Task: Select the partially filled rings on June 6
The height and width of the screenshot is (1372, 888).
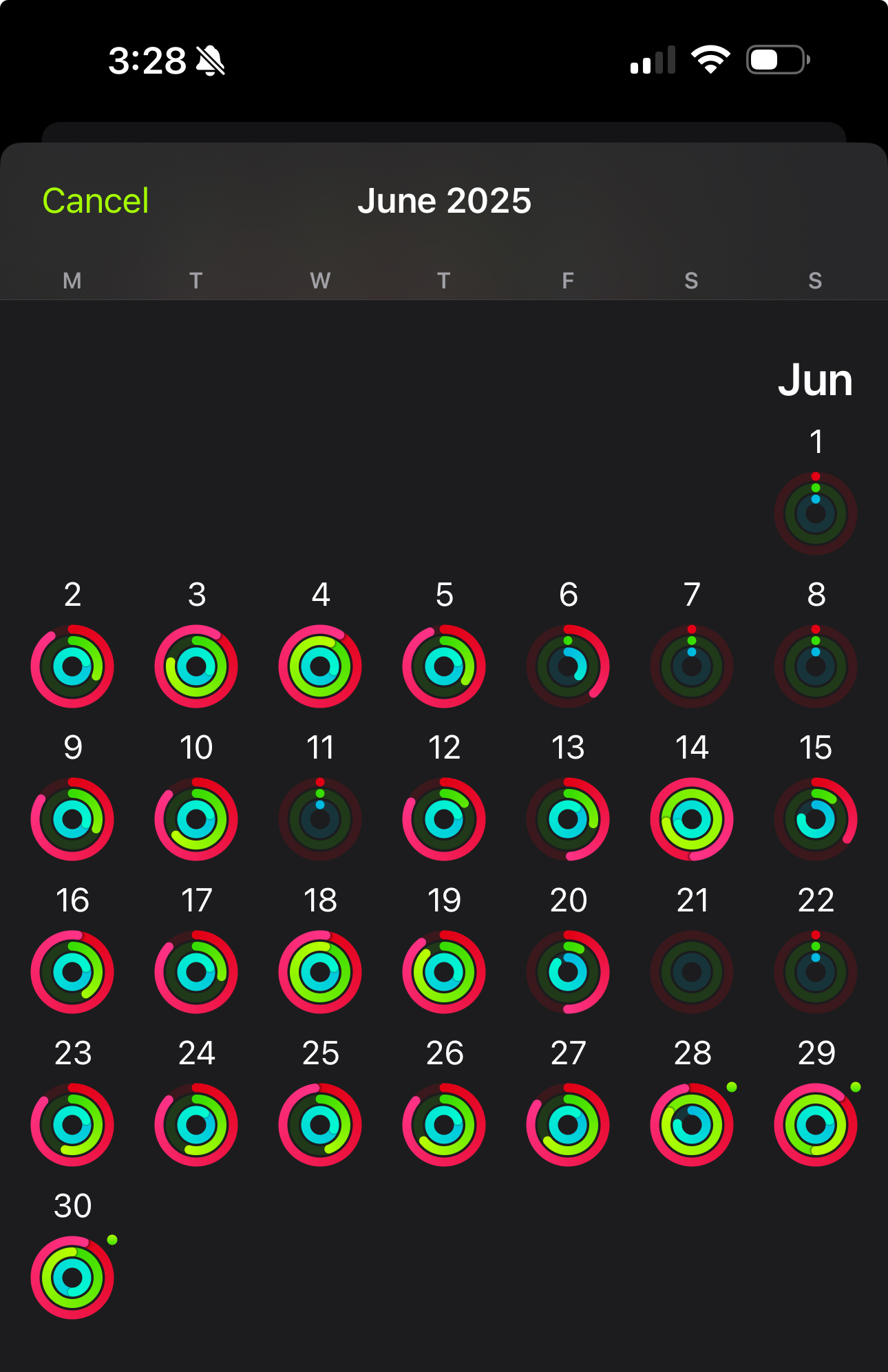Action: [567, 665]
